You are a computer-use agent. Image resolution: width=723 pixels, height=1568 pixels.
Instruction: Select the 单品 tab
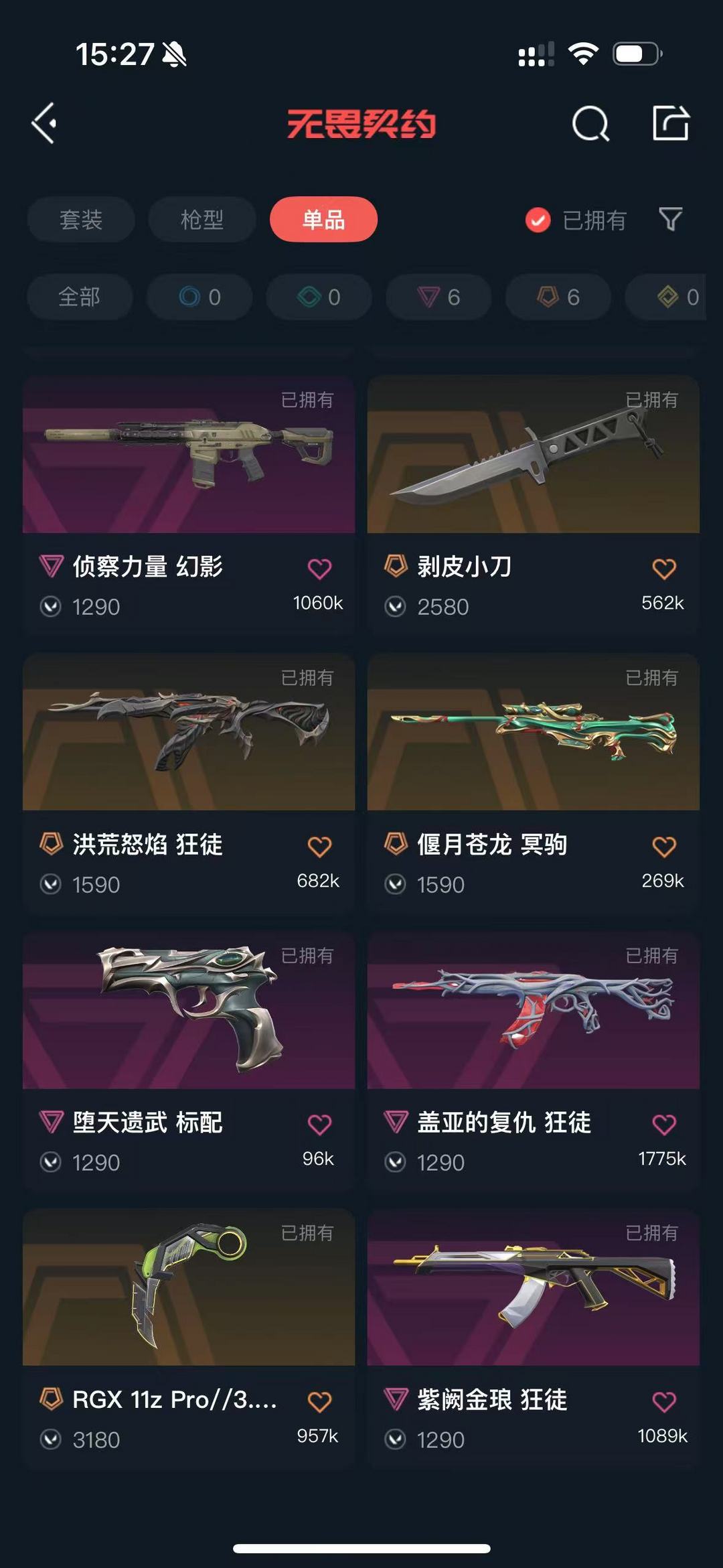coord(323,219)
